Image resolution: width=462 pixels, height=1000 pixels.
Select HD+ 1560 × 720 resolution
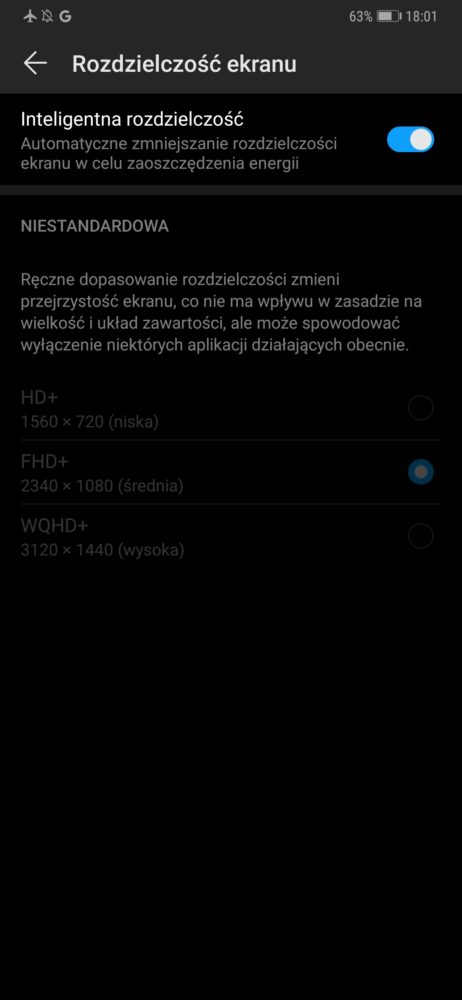(x=231, y=408)
